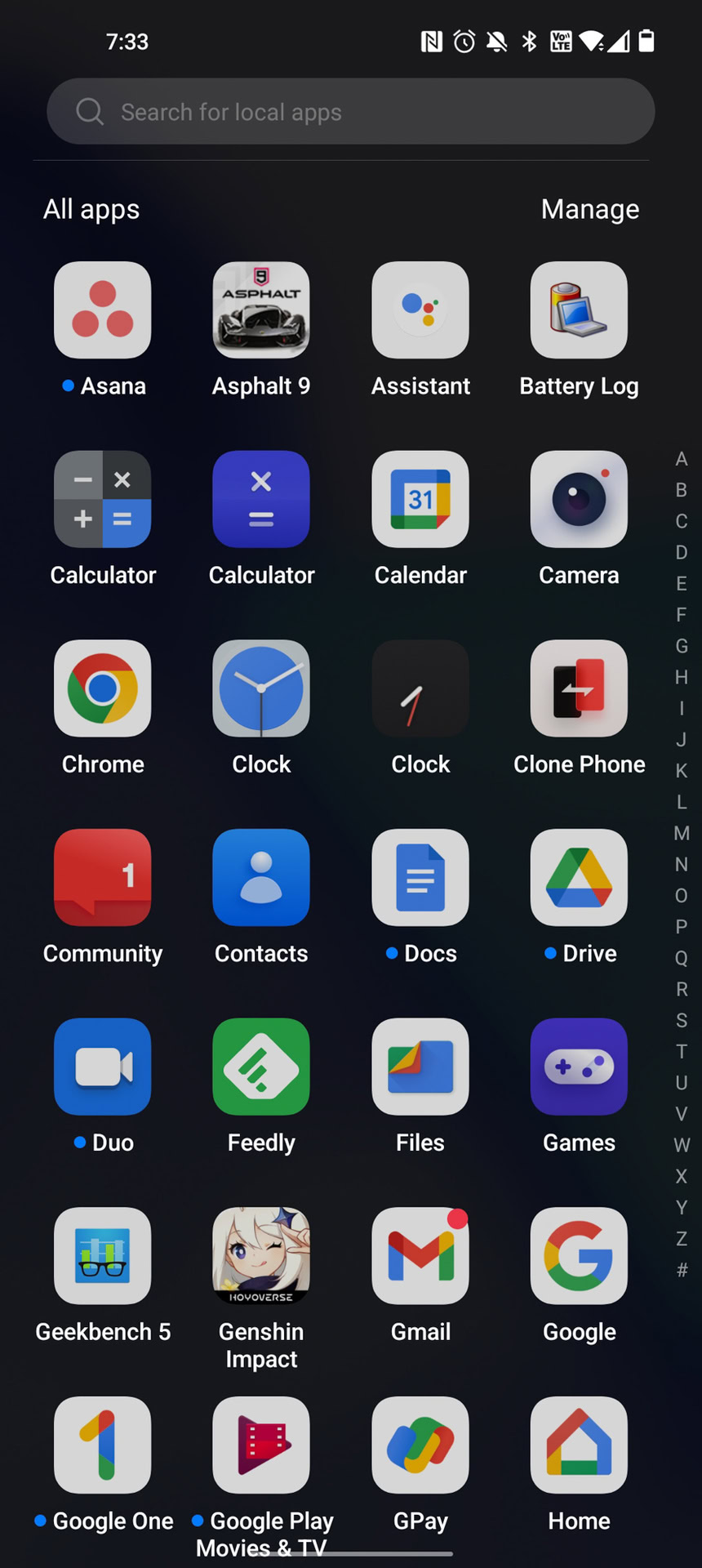The image size is (702, 1568).
Task: Open Geekbench 5 benchmark app
Action: click(103, 1255)
